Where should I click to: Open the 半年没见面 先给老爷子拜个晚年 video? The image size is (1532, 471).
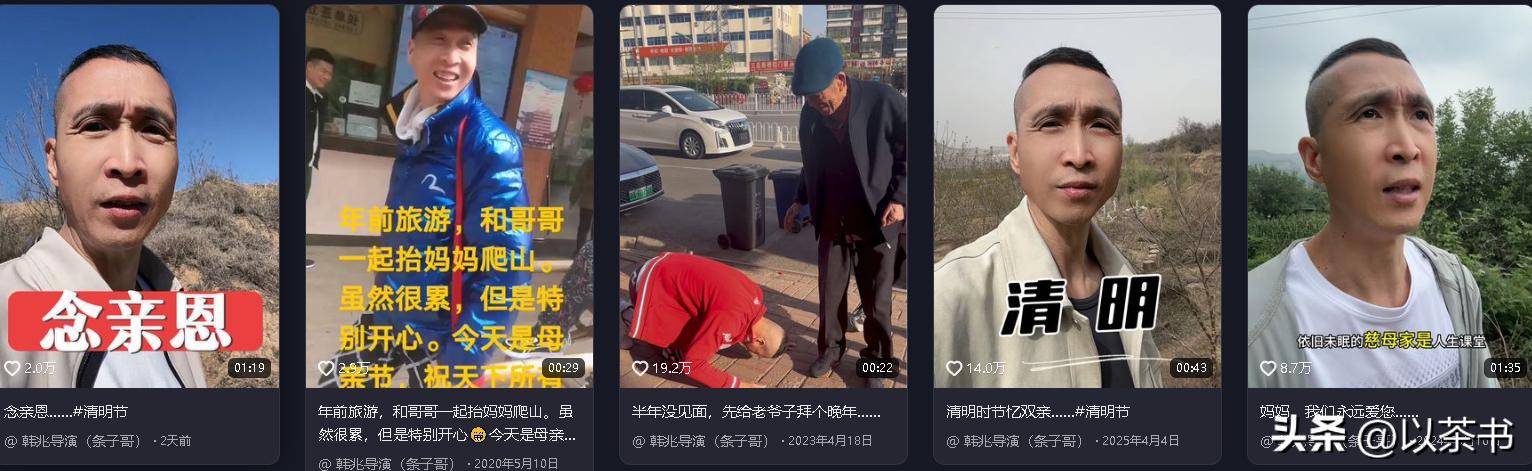click(763, 196)
